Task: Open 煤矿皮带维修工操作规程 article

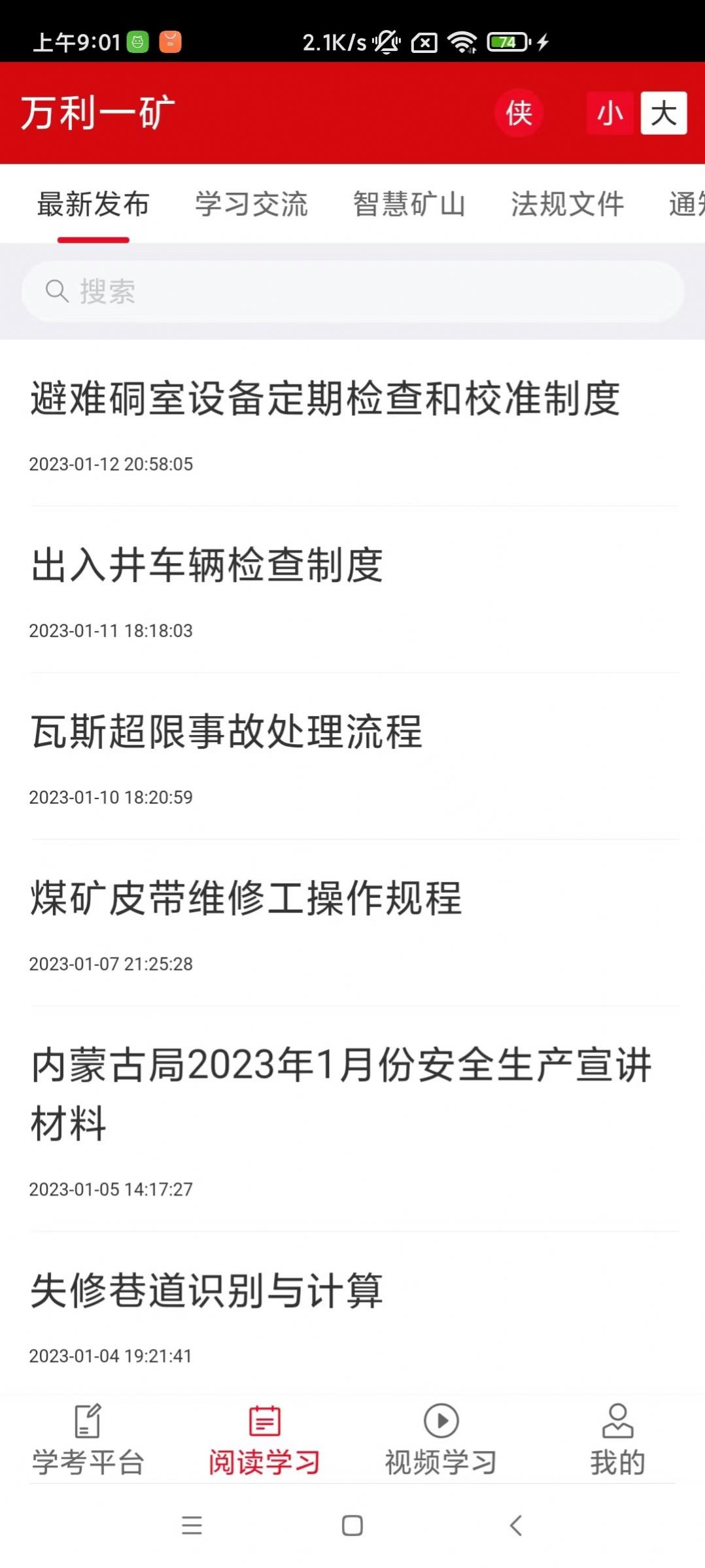Action: click(x=247, y=898)
